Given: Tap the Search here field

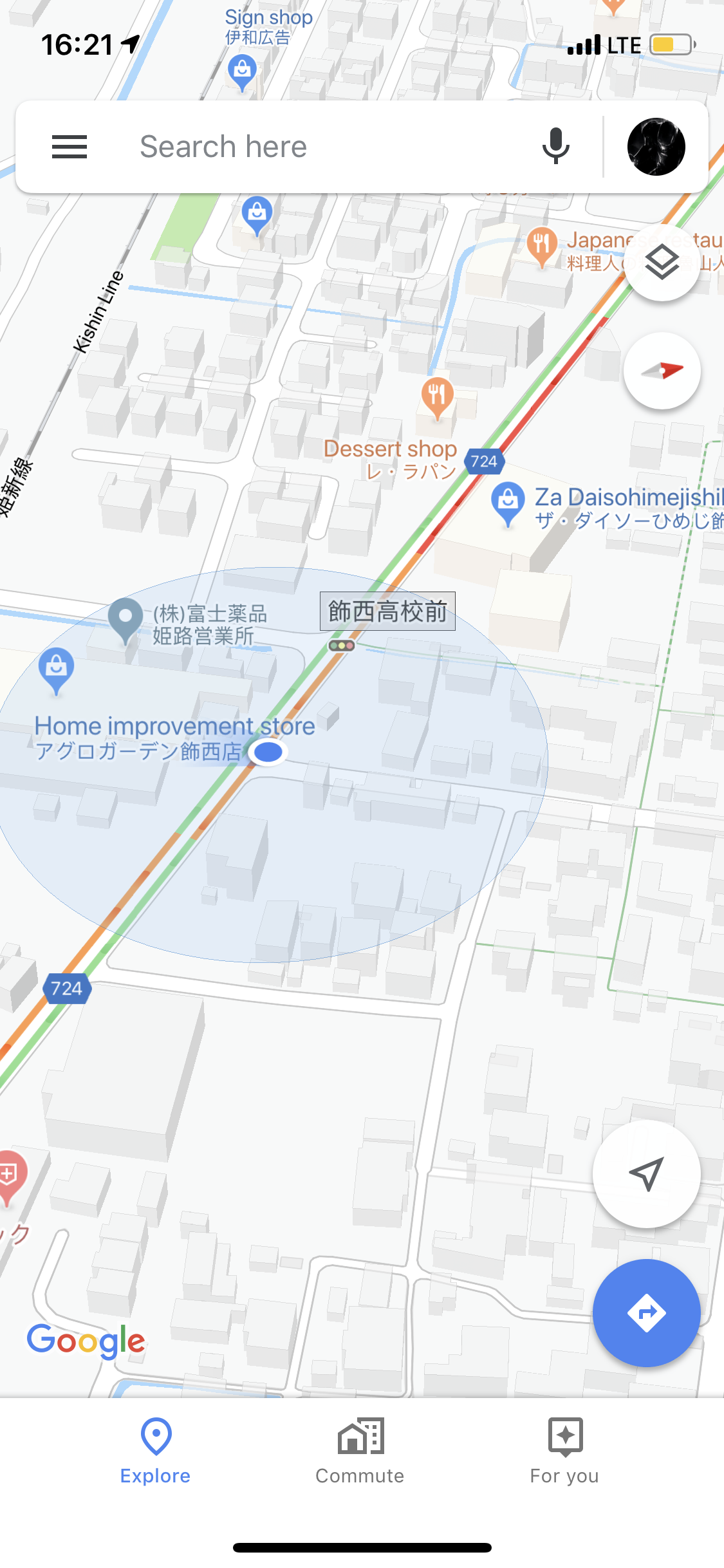Looking at the screenshot, I should pos(322,147).
